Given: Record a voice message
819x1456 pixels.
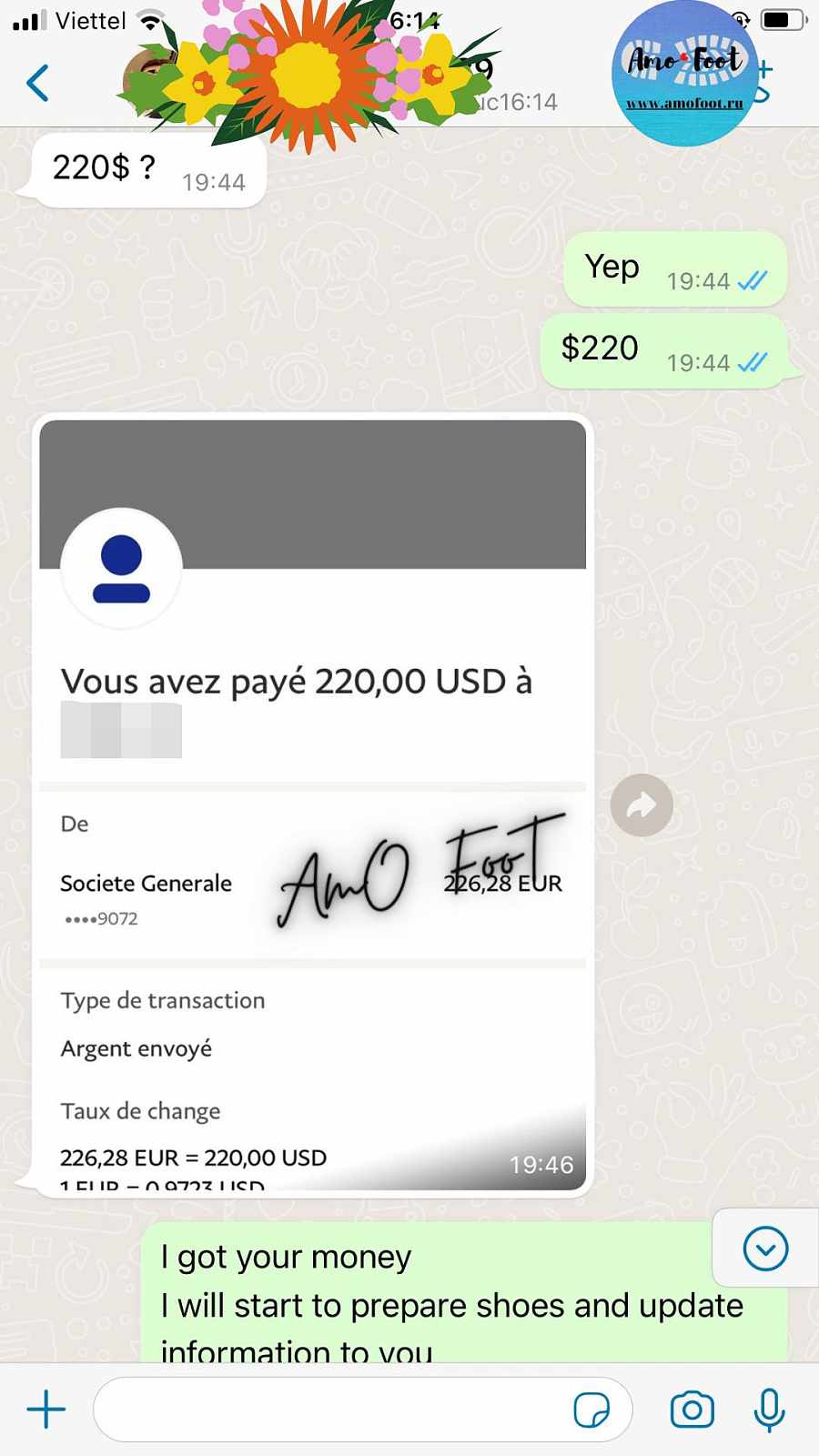Looking at the screenshot, I should click(769, 1410).
